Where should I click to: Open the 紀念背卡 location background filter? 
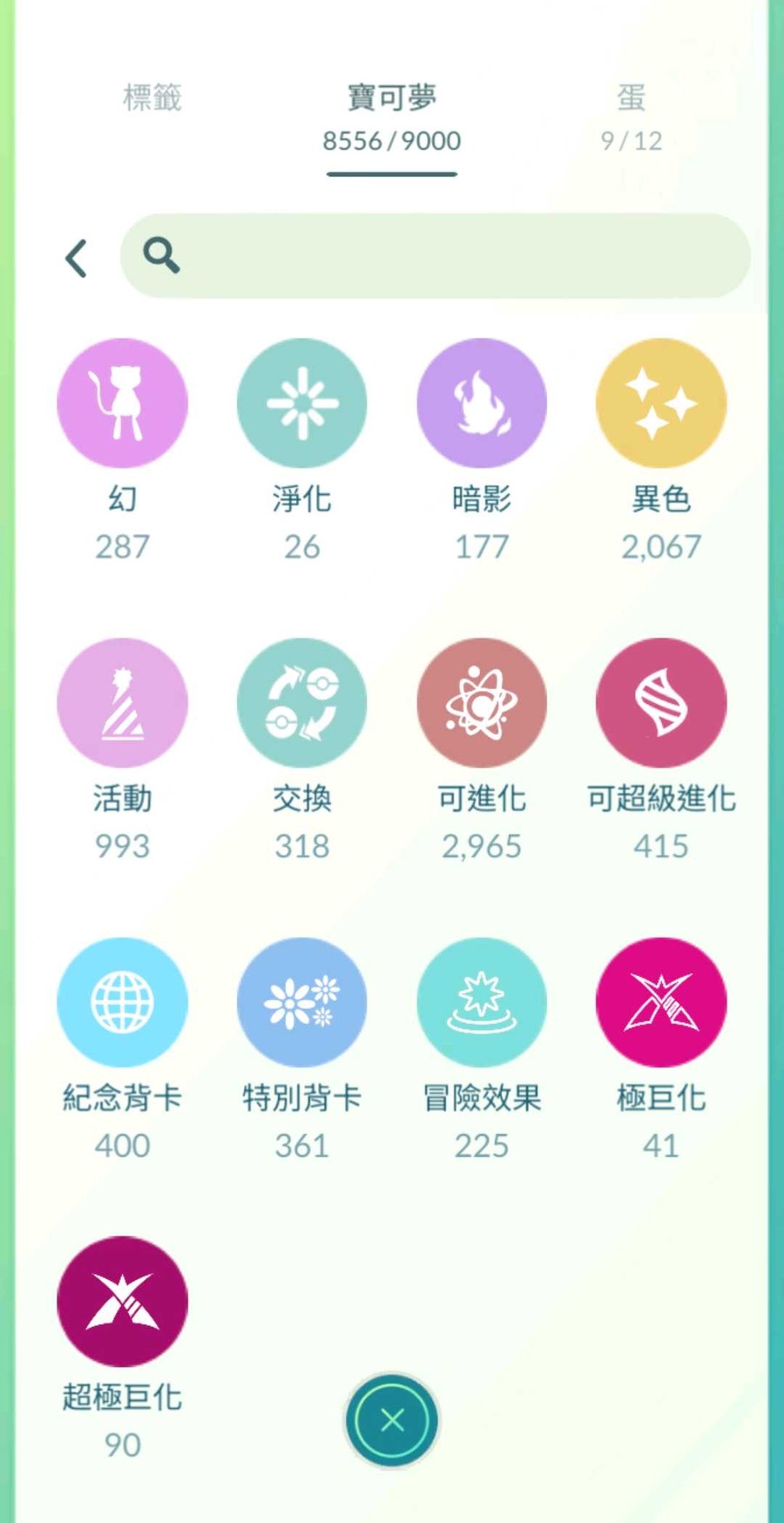click(123, 1002)
